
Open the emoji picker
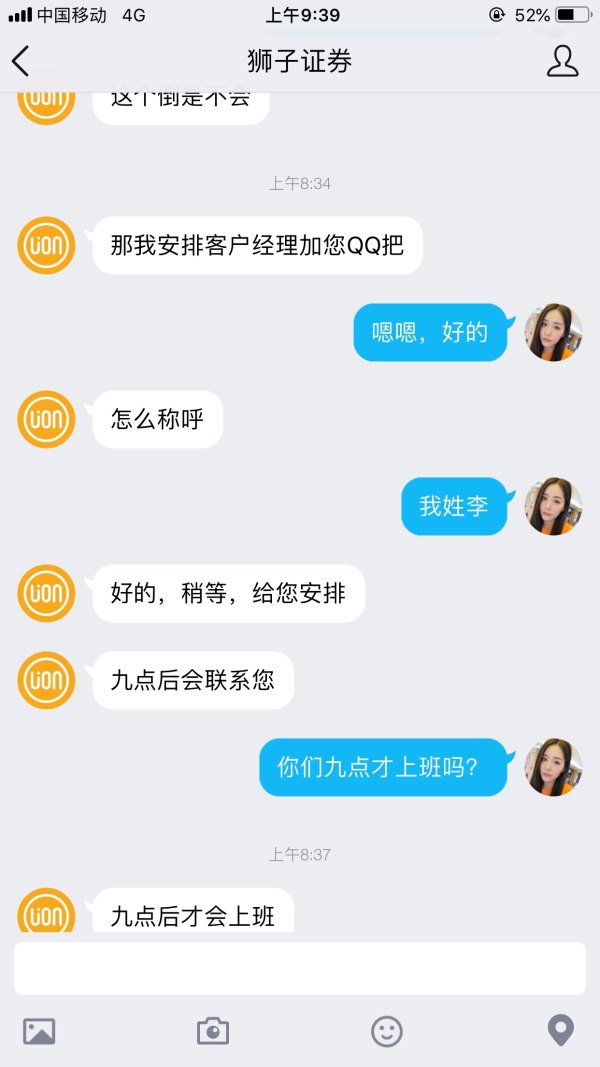tap(387, 1031)
